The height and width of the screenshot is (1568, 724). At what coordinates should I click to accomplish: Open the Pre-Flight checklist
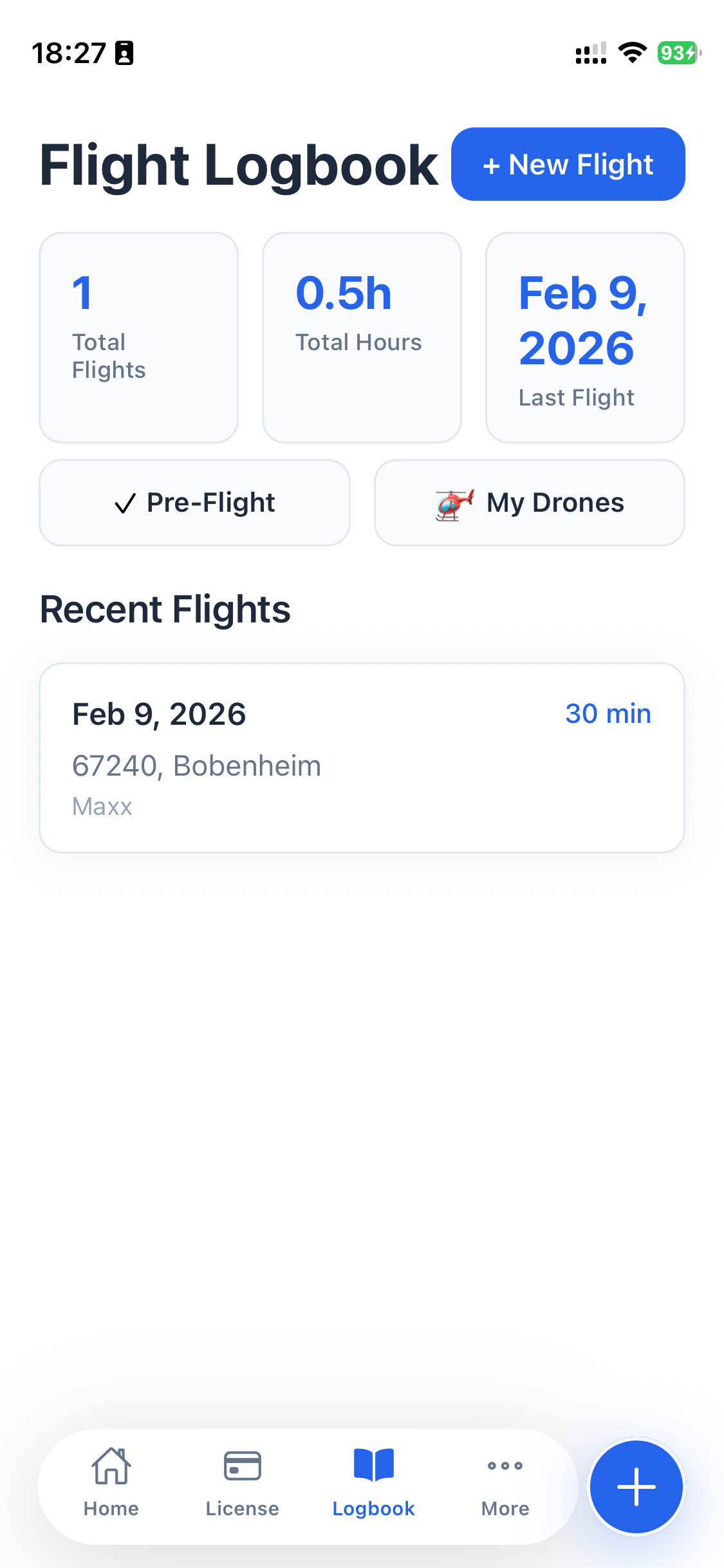point(194,502)
